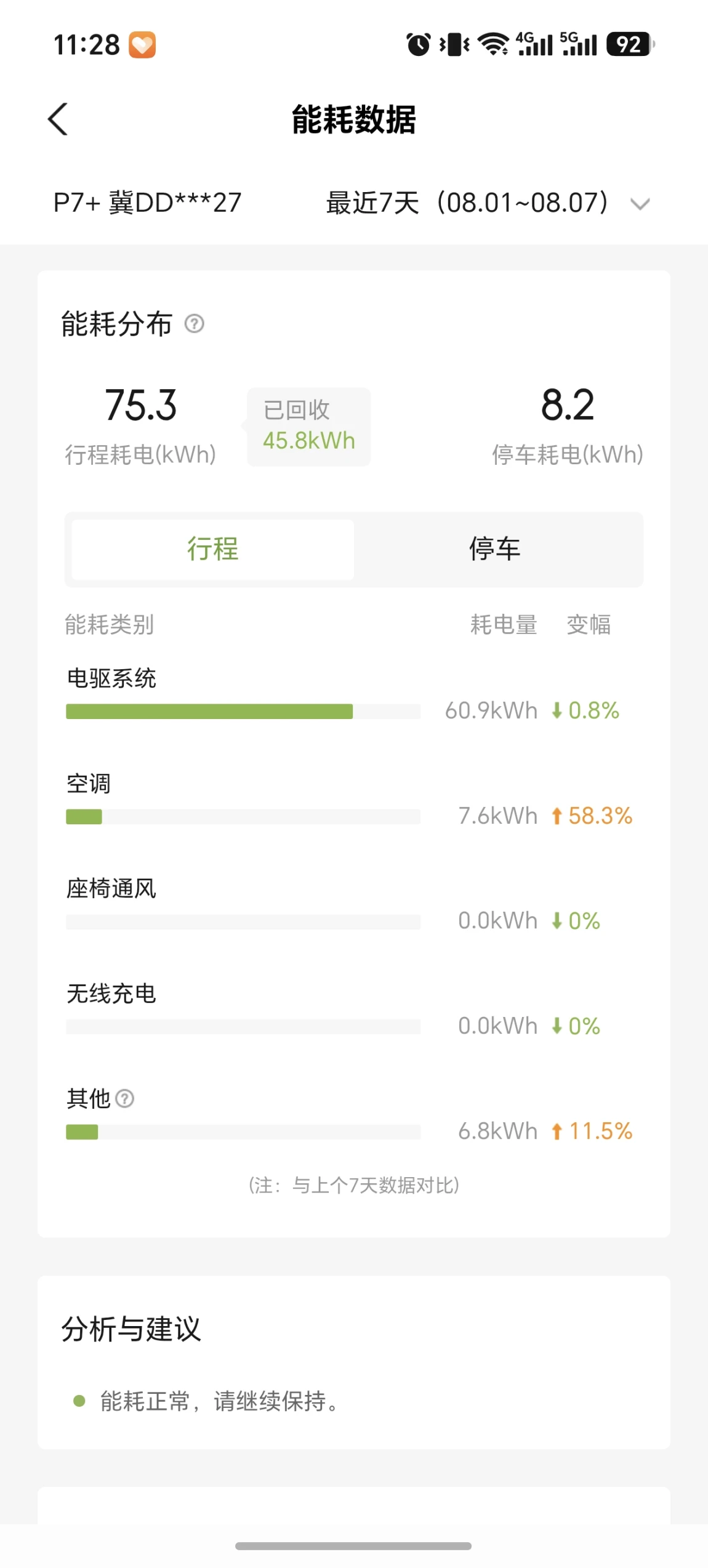Tap the help icon beside 能耗分布
The height and width of the screenshot is (1568, 708).
click(x=195, y=324)
